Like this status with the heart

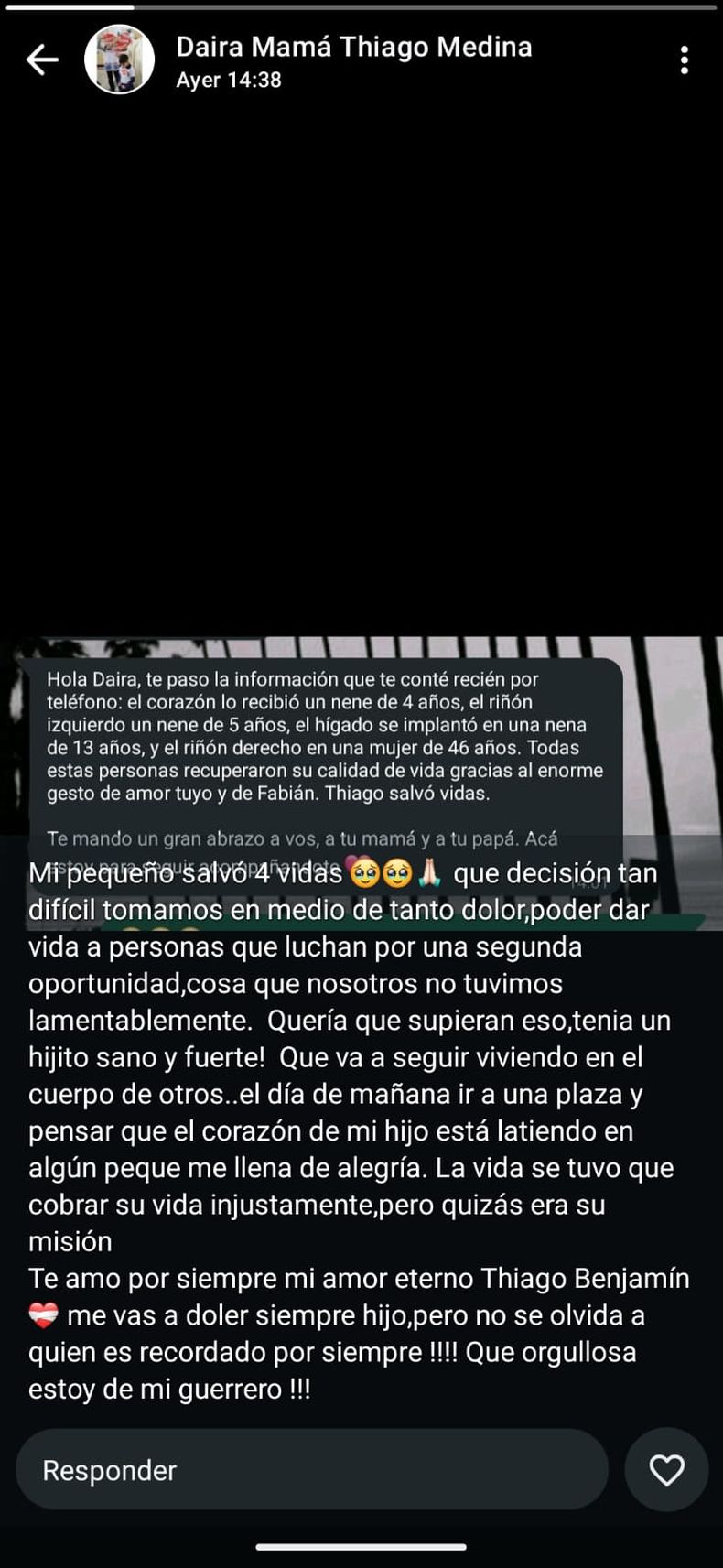(x=666, y=1470)
